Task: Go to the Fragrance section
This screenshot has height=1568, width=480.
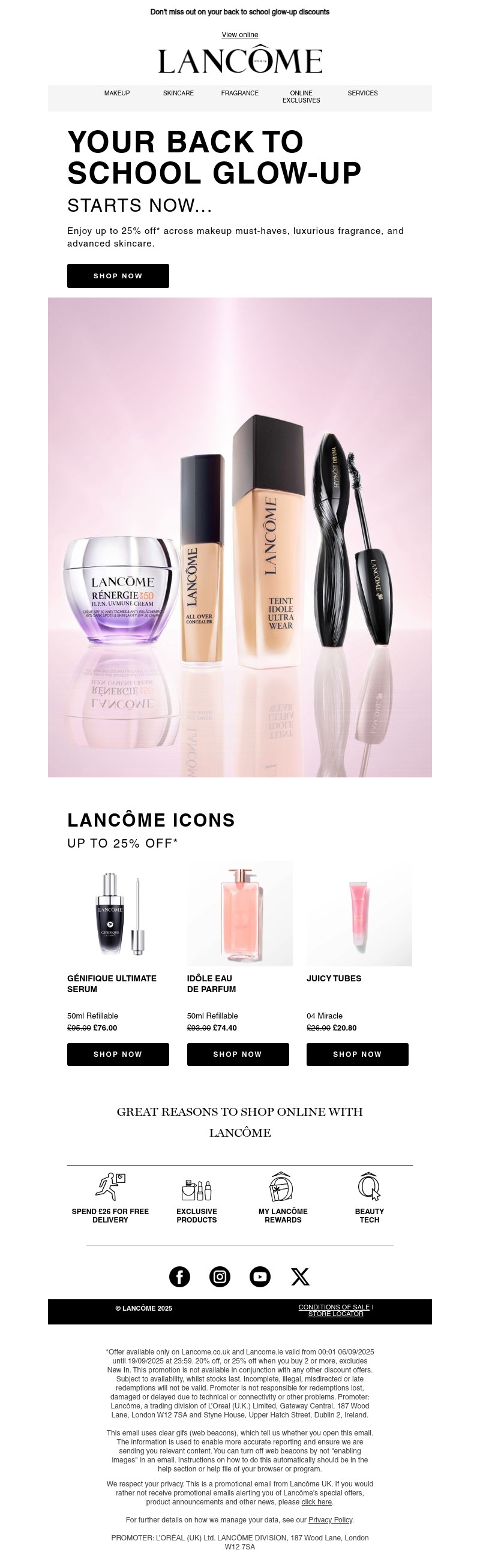Action: (x=239, y=93)
